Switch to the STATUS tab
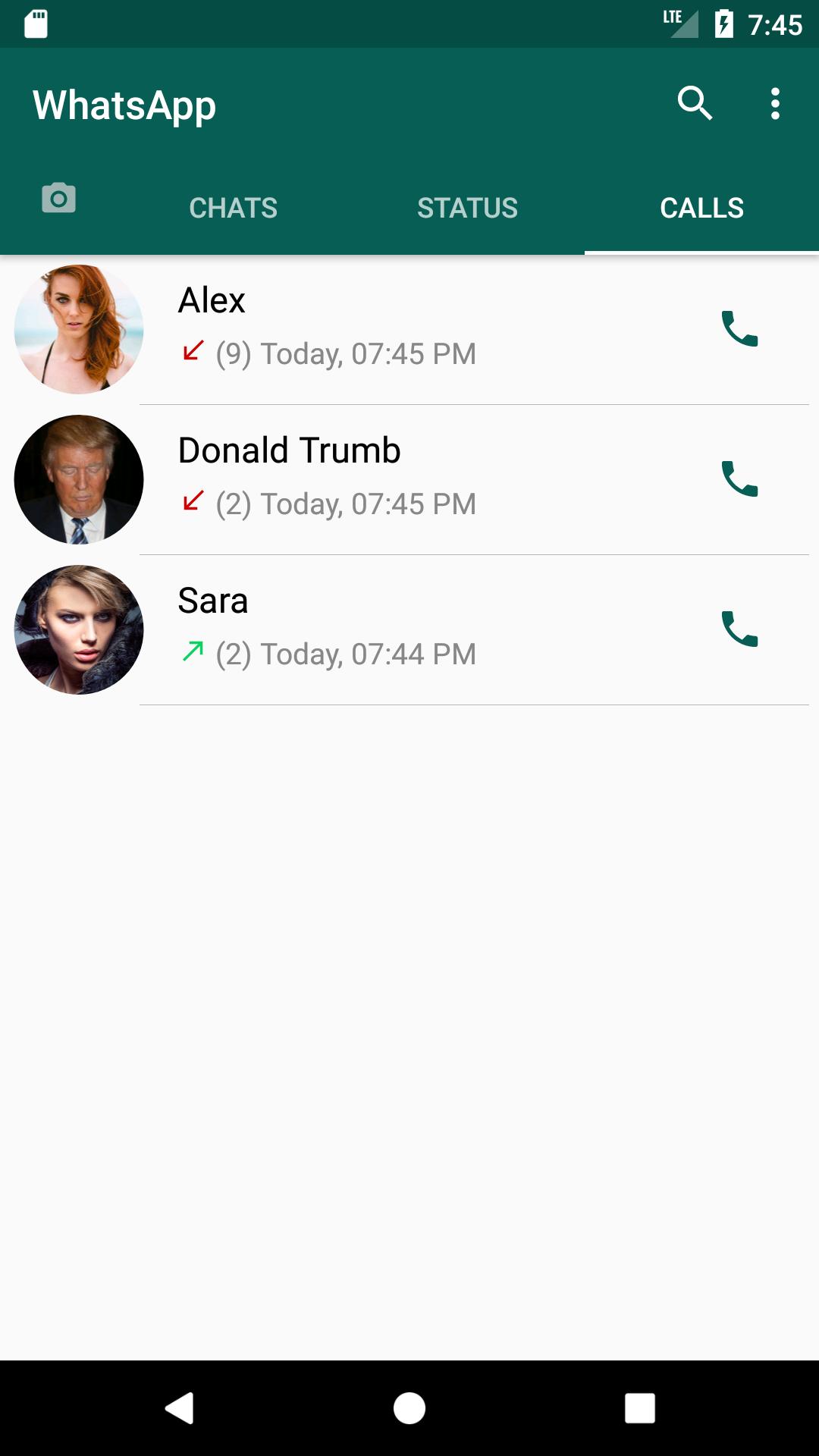 point(467,208)
